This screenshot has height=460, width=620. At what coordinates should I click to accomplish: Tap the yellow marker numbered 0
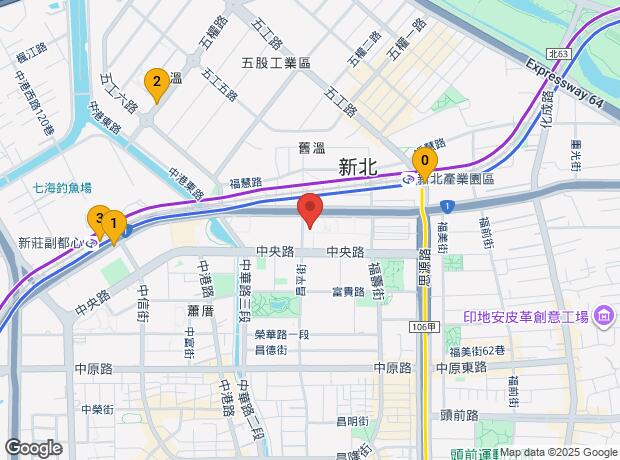click(x=425, y=162)
